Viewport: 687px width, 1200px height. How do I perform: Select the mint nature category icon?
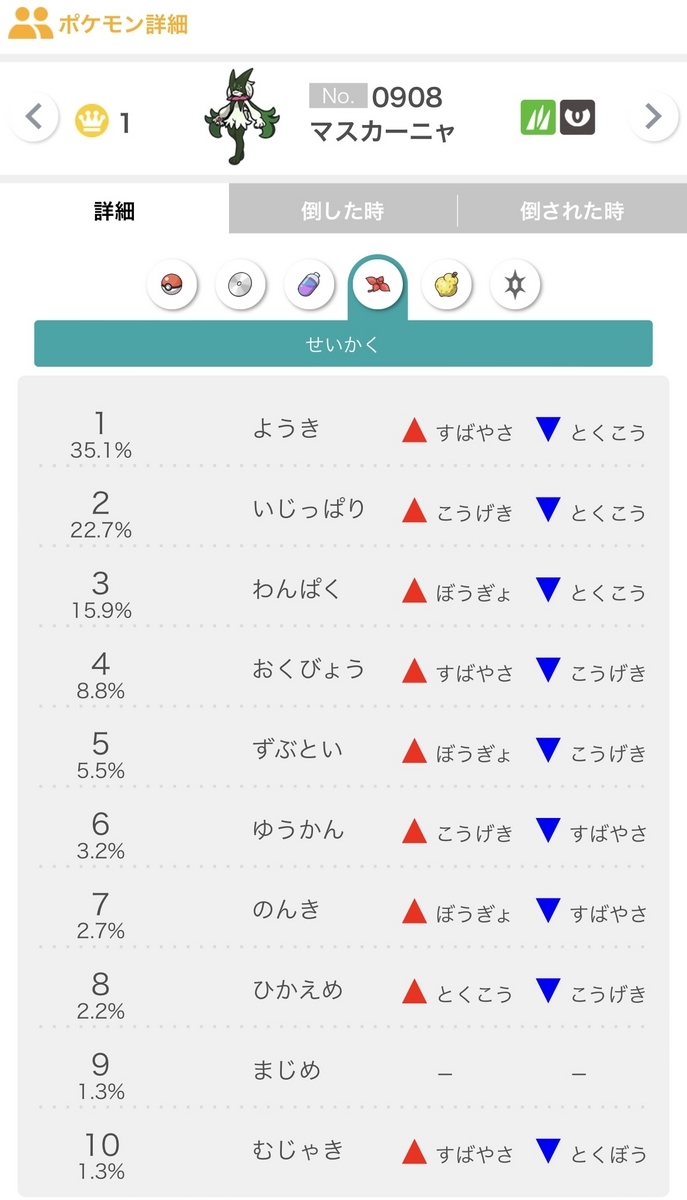click(x=378, y=286)
